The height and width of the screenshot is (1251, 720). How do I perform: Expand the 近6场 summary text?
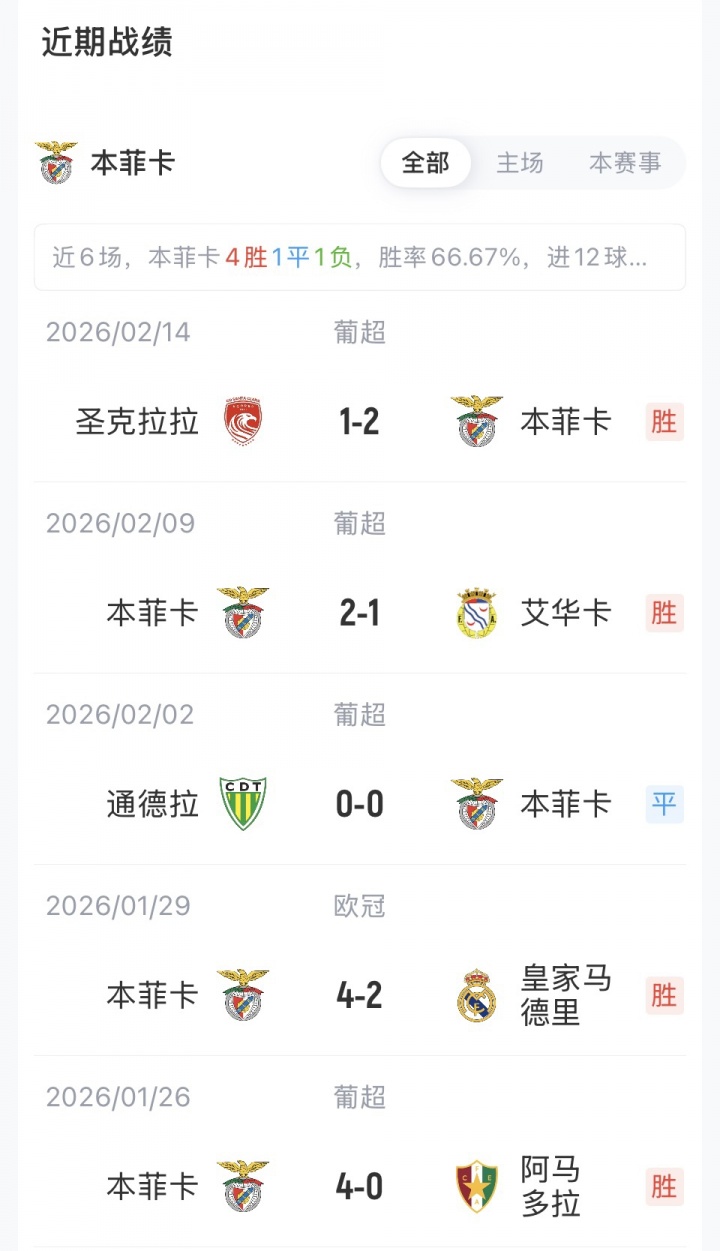pos(360,258)
